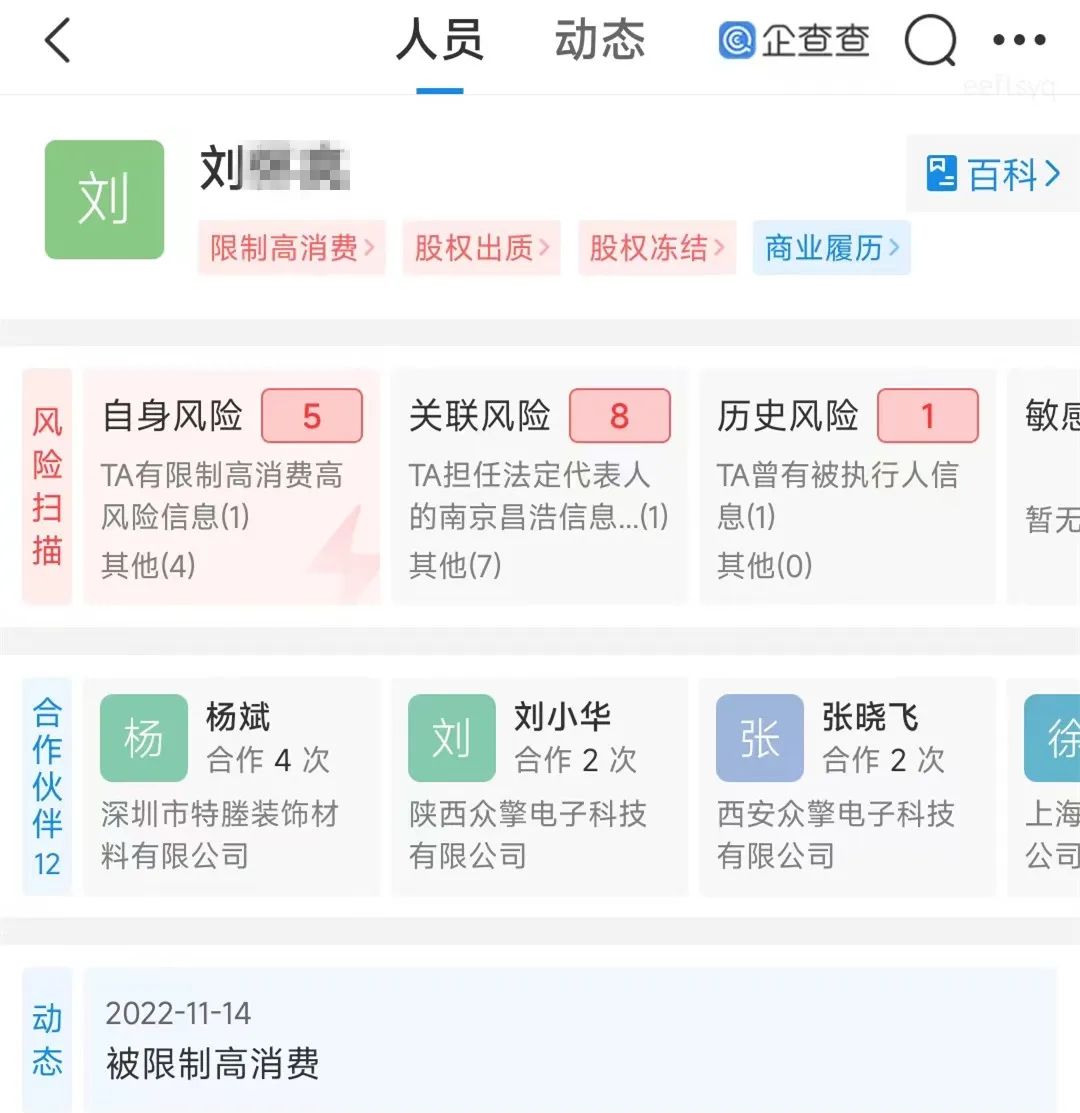Tap the back arrow at top left

pos(57,42)
